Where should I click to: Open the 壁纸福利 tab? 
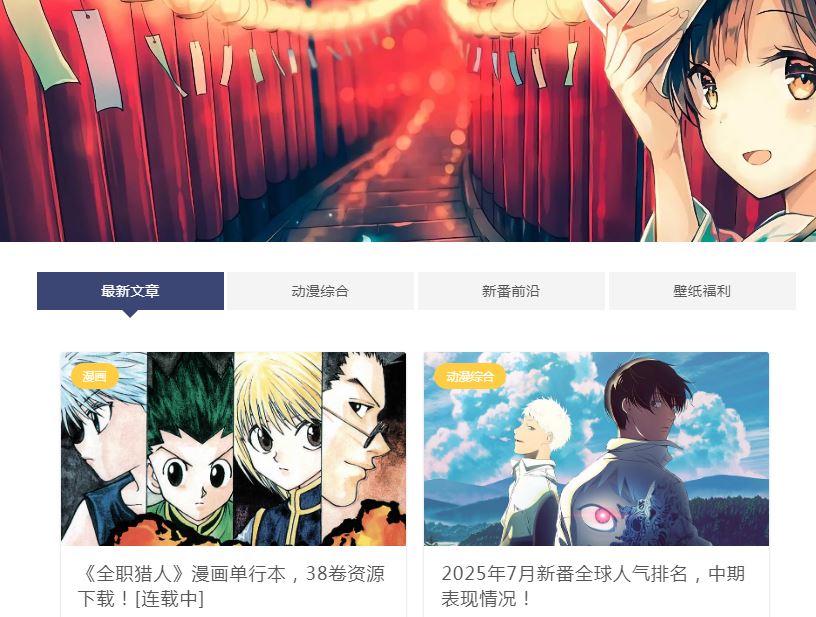point(701,291)
